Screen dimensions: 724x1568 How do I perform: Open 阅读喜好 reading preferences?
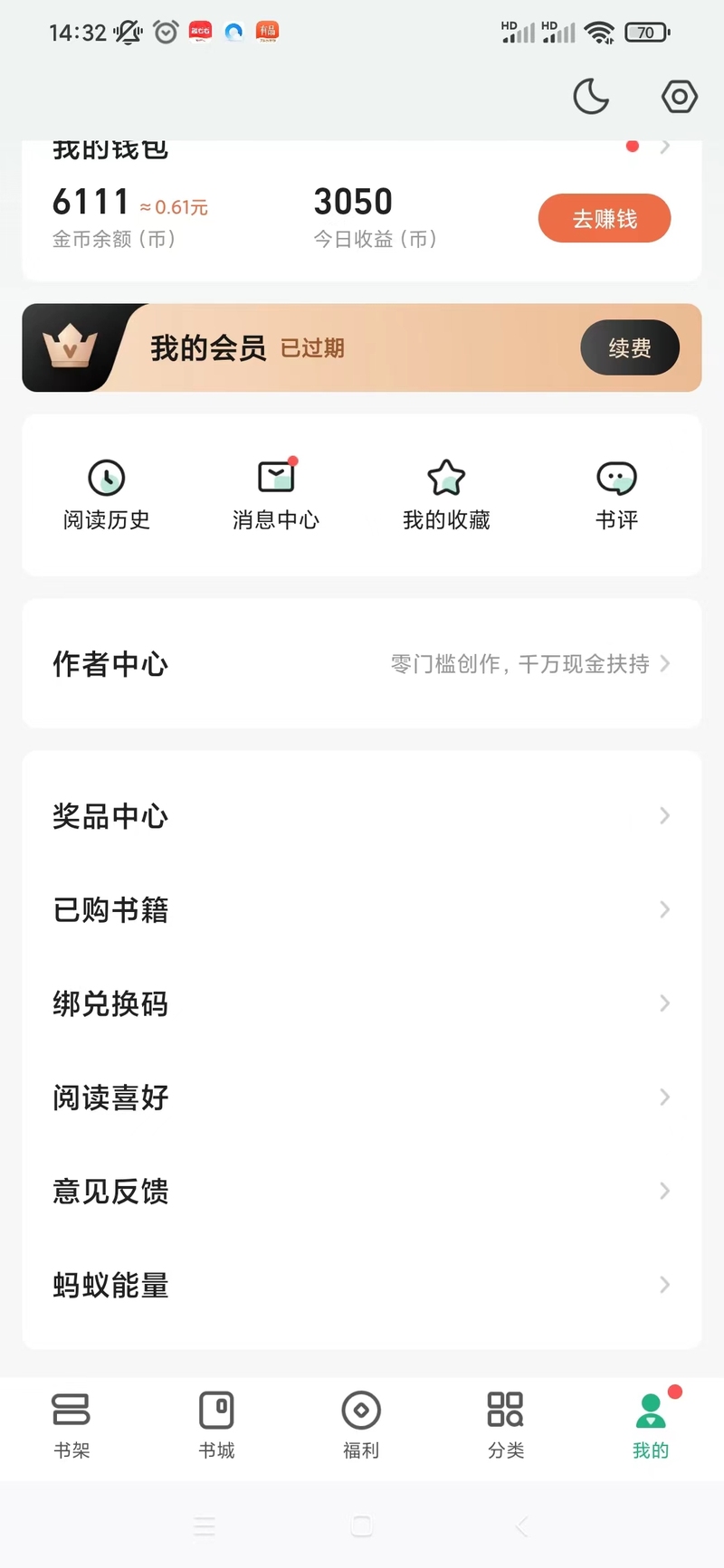click(362, 1098)
